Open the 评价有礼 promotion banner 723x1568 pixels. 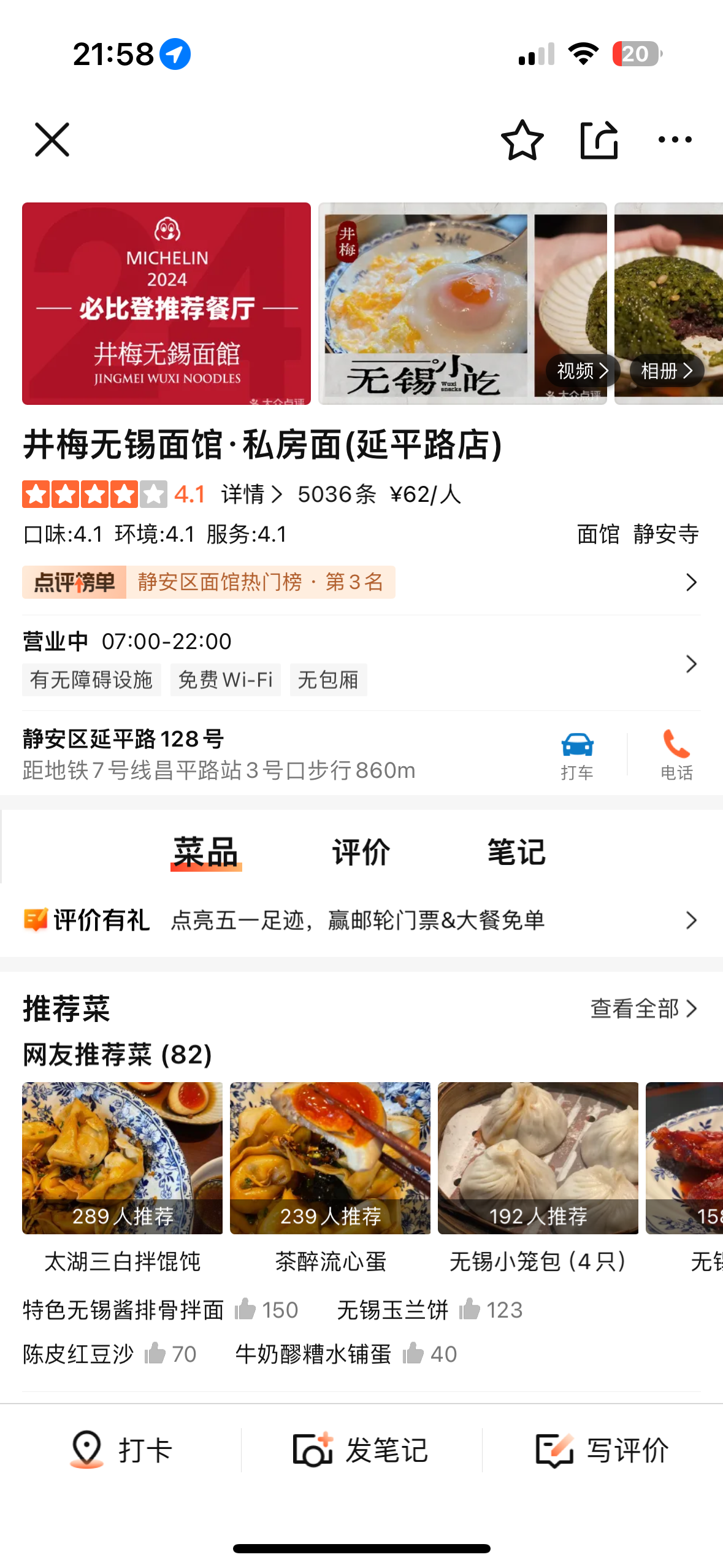point(361,920)
